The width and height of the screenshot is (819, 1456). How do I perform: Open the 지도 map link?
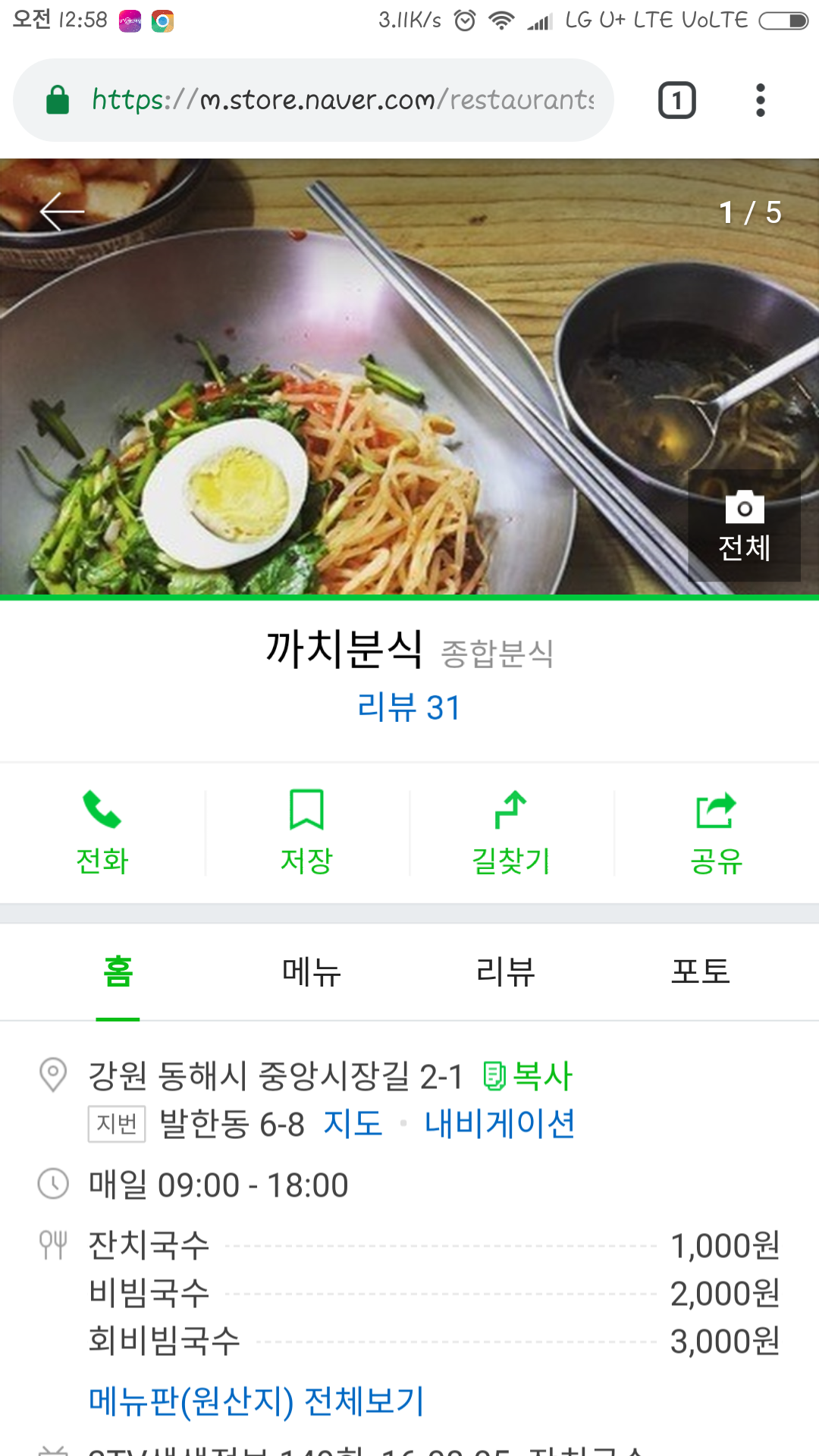coord(353,1124)
